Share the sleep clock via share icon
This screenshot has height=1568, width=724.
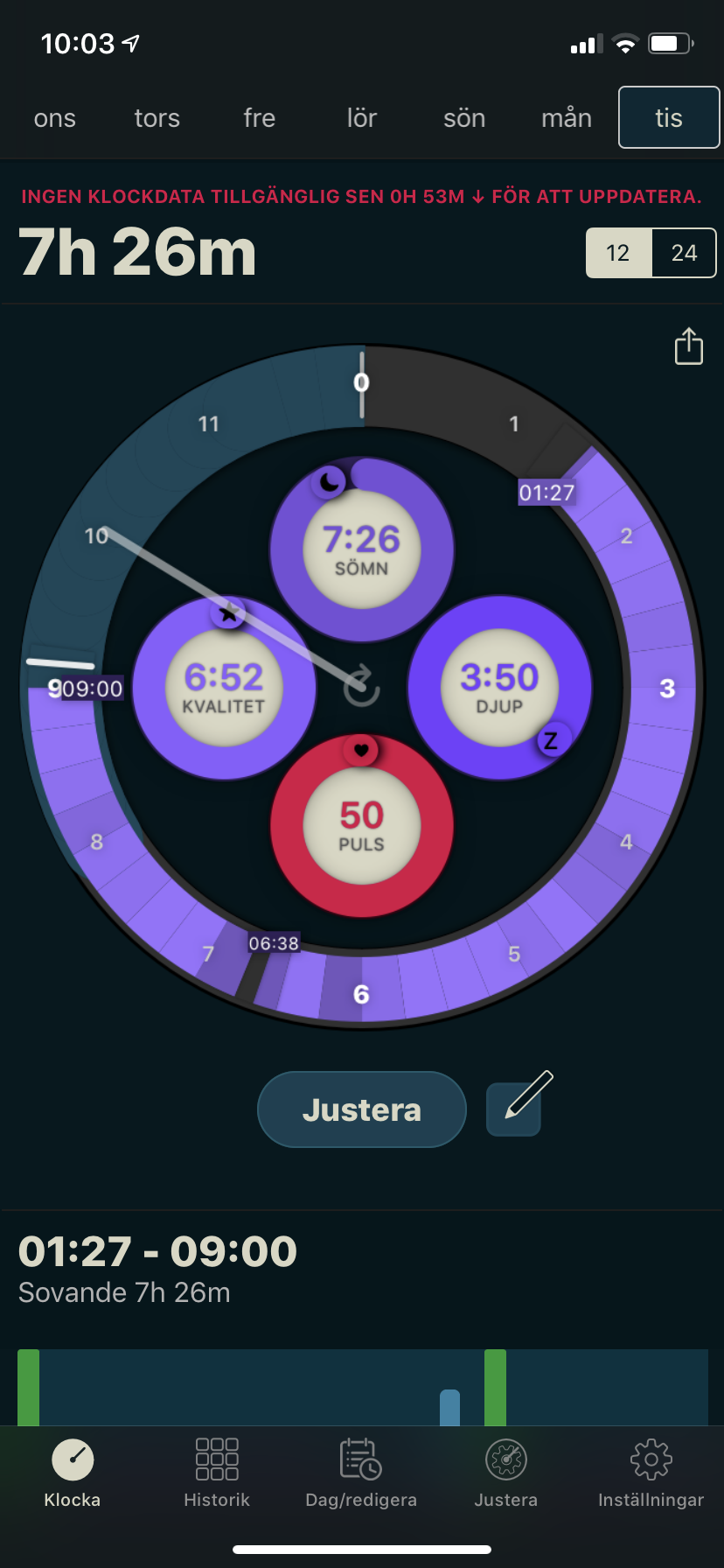689,346
